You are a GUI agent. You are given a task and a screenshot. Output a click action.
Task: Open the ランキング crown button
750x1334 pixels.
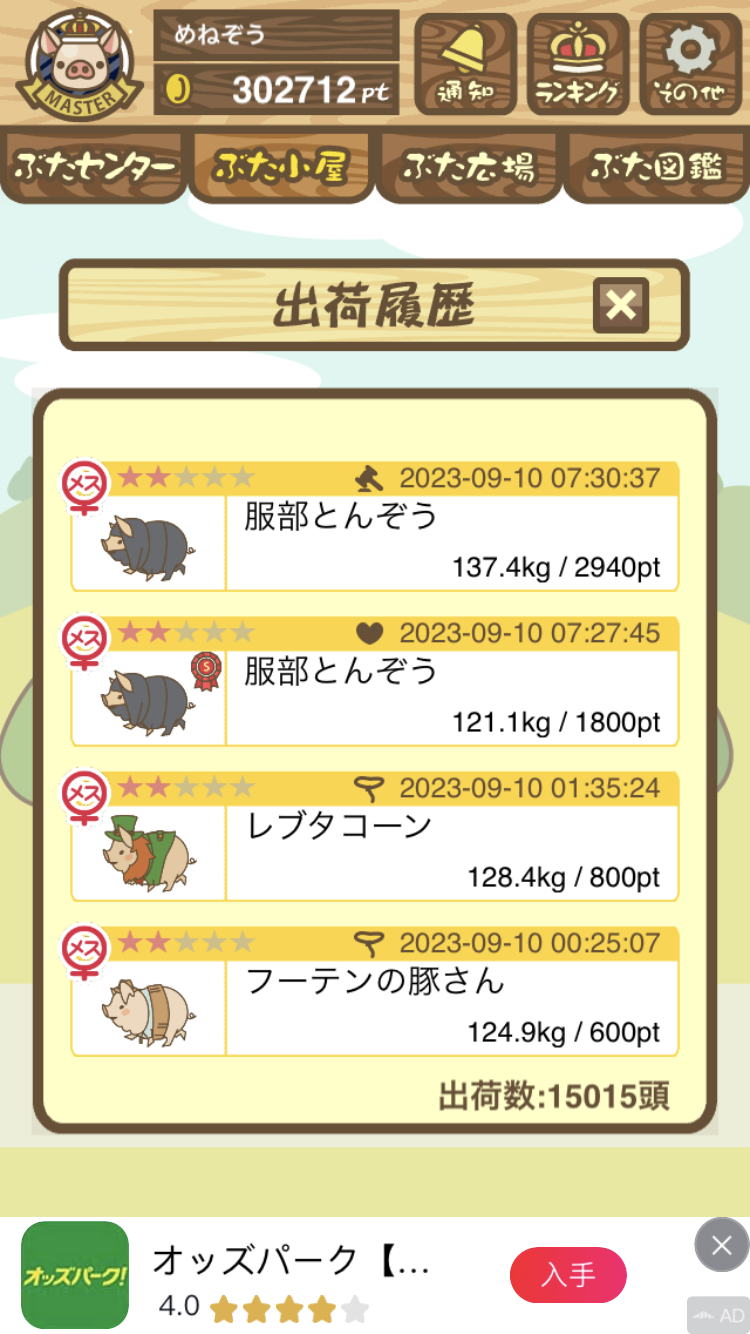578,64
